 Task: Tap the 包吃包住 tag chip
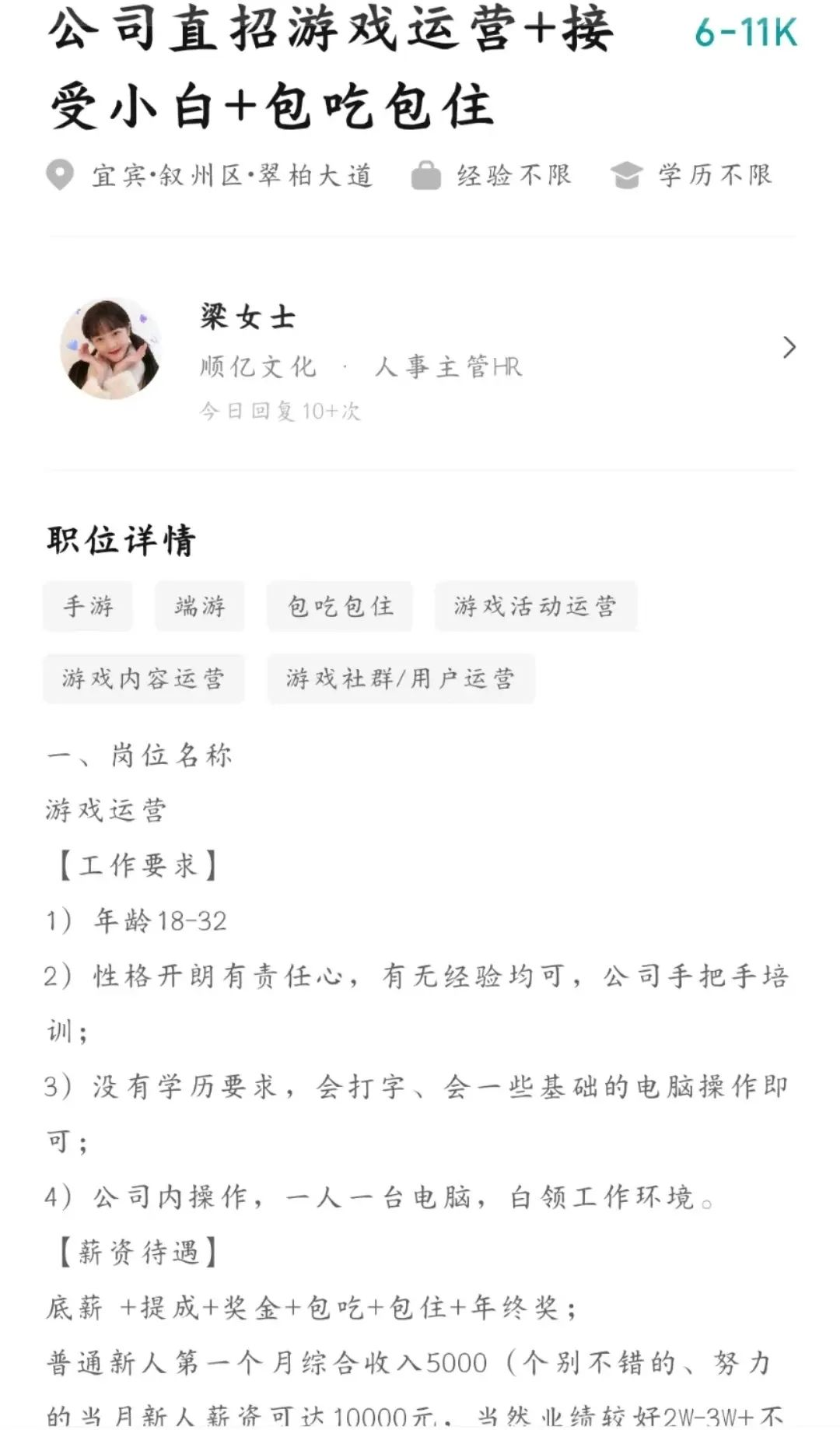[340, 606]
